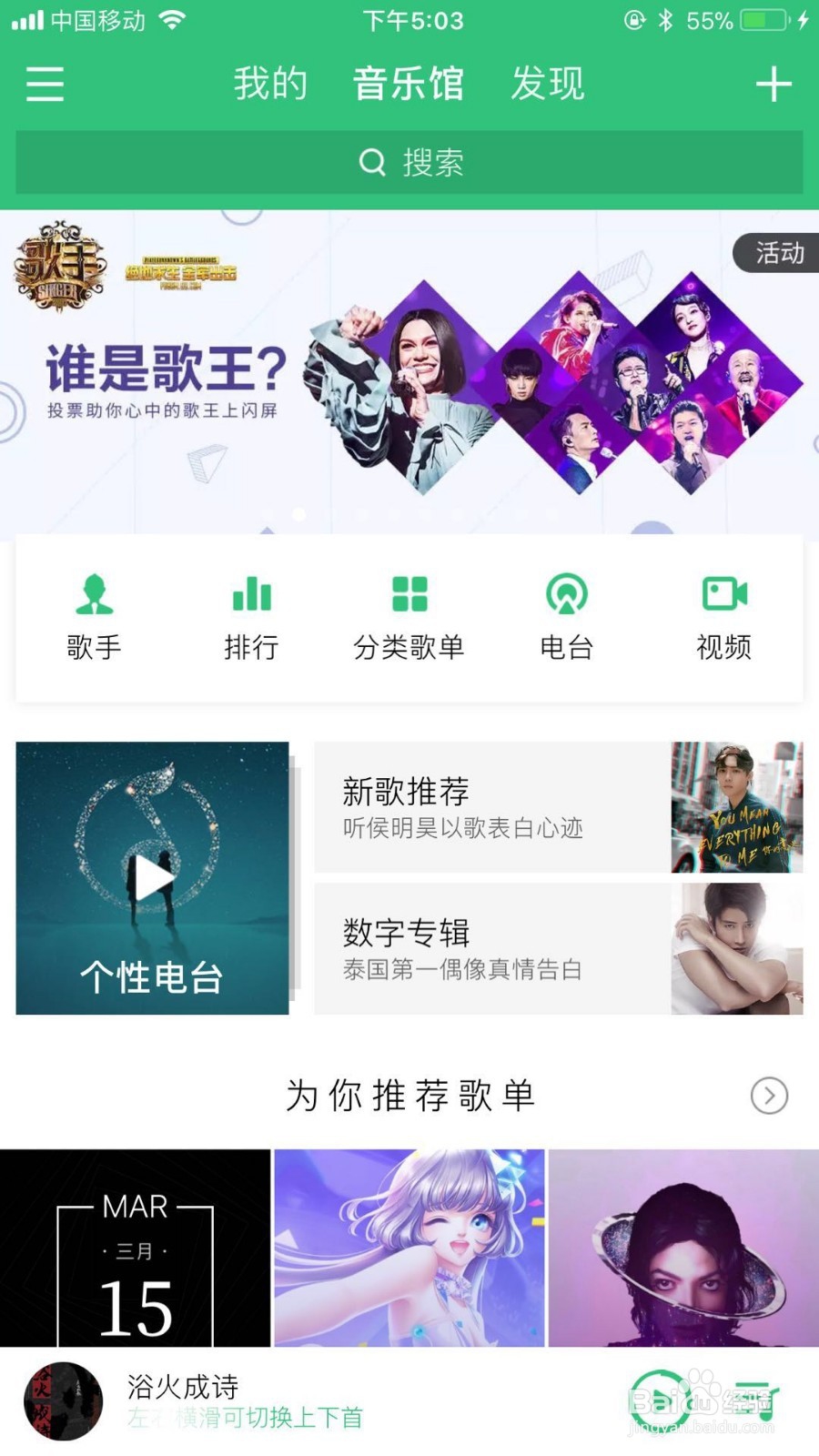This screenshot has width=819, height=1456.
Task: Play the 个性电台 personalized radio card
Action: (x=150, y=876)
